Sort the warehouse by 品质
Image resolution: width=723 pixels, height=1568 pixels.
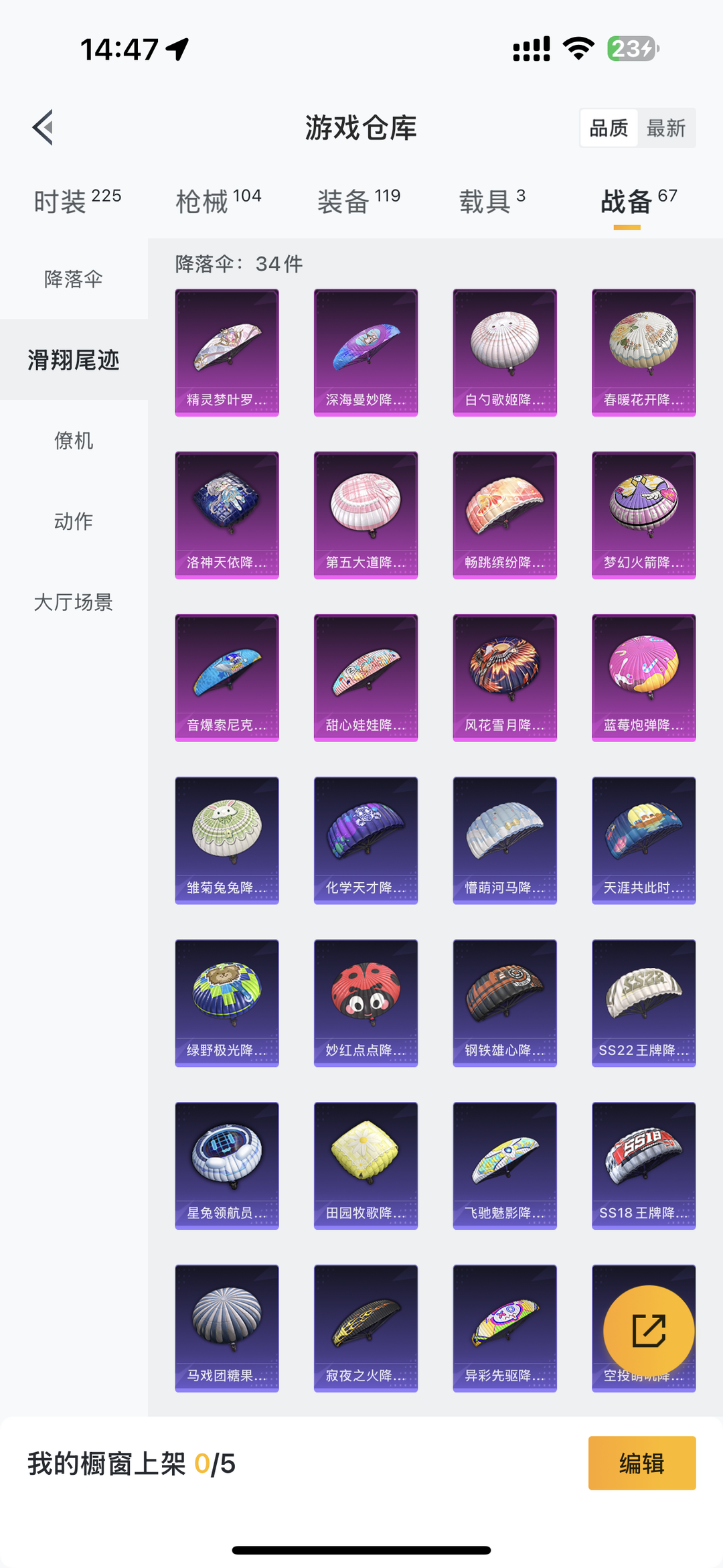[609, 128]
